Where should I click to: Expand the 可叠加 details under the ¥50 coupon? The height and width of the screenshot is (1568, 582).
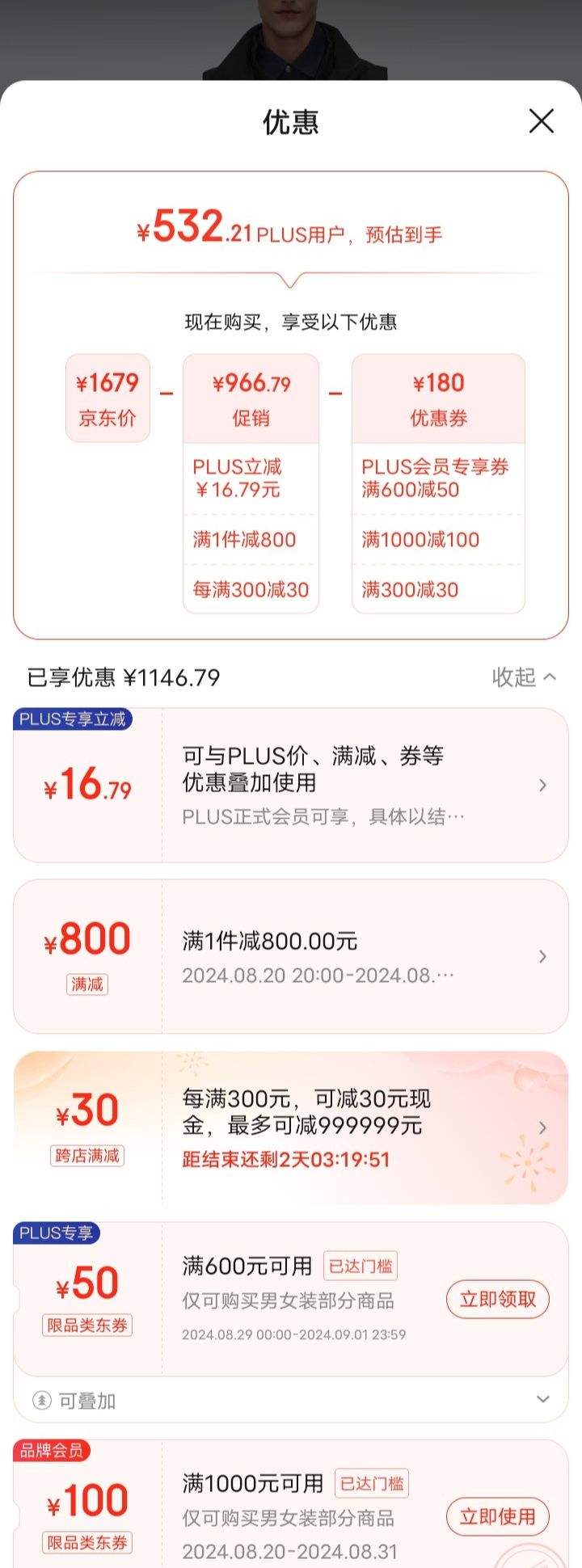point(542,1400)
